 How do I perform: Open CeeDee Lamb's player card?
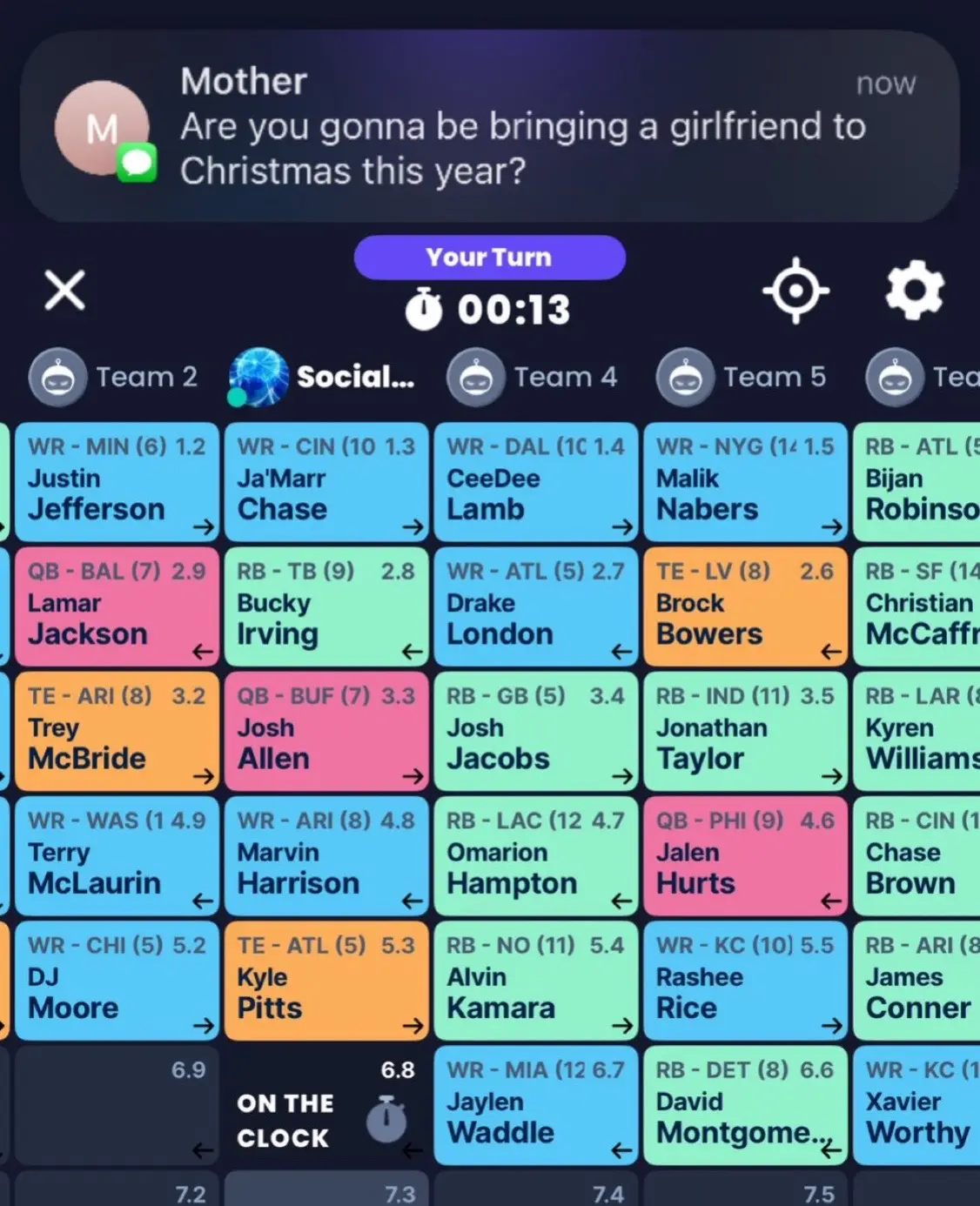tap(535, 482)
